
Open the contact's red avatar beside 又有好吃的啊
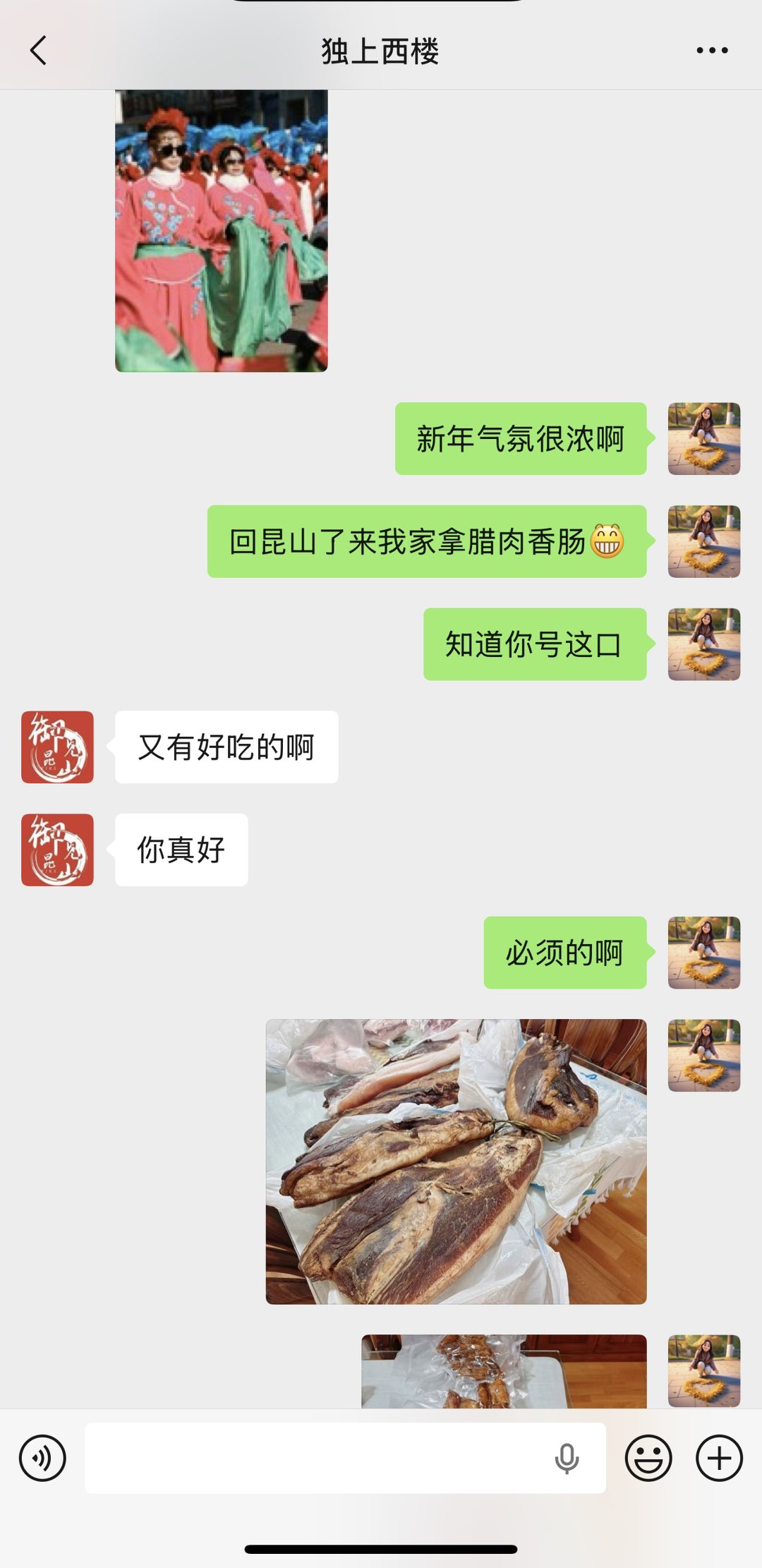click(57, 747)
